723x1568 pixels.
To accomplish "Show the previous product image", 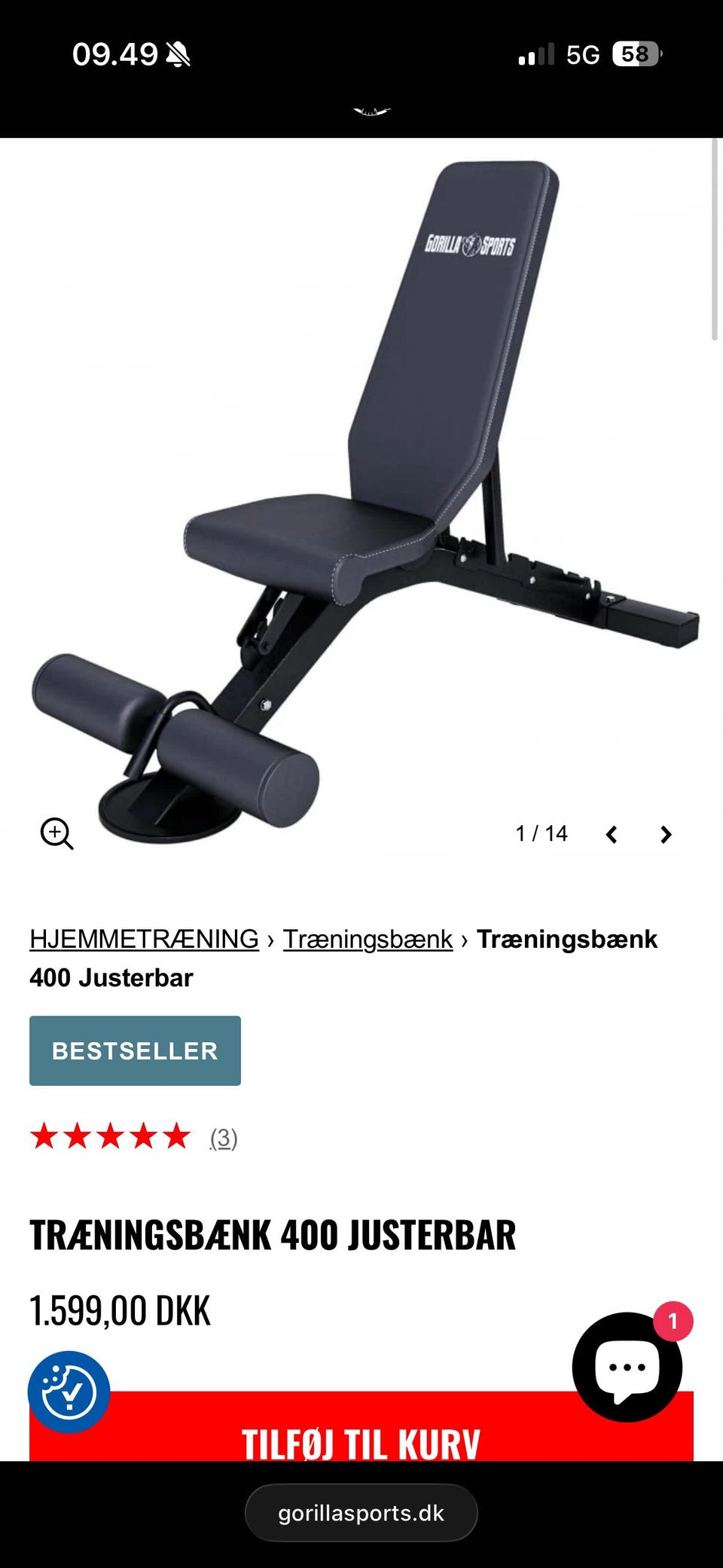I will [612, 834].
